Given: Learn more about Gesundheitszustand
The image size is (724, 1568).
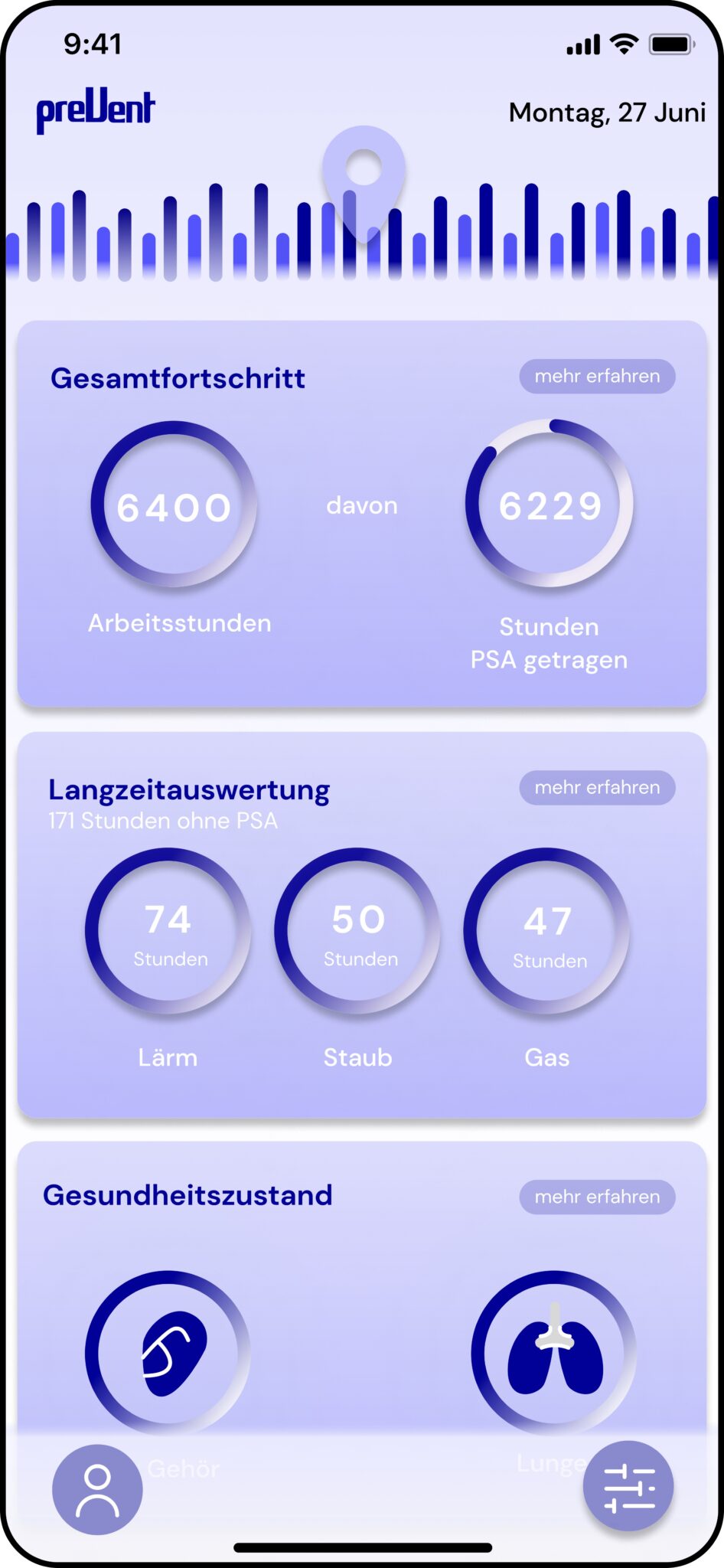Looking at the screenshot, I should coord(597,1196).
